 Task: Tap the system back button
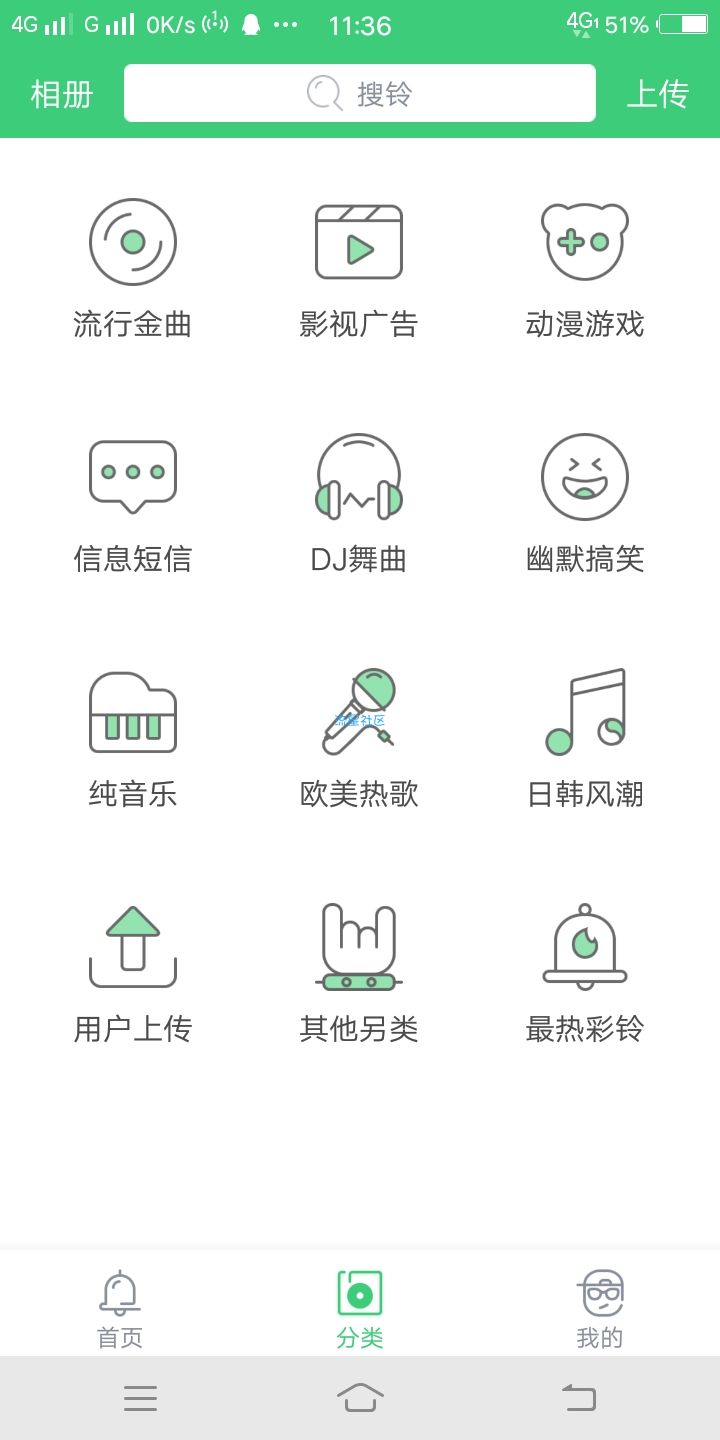pyautogui.click(x=579, y=1397)
